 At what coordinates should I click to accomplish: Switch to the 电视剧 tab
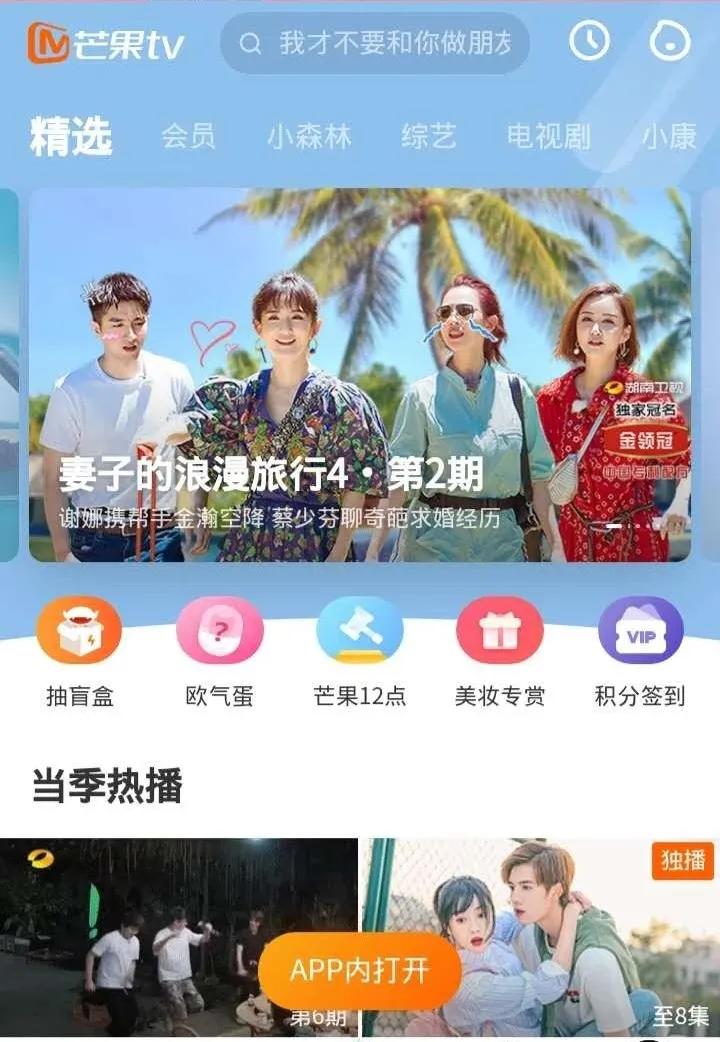click(551, 139)
